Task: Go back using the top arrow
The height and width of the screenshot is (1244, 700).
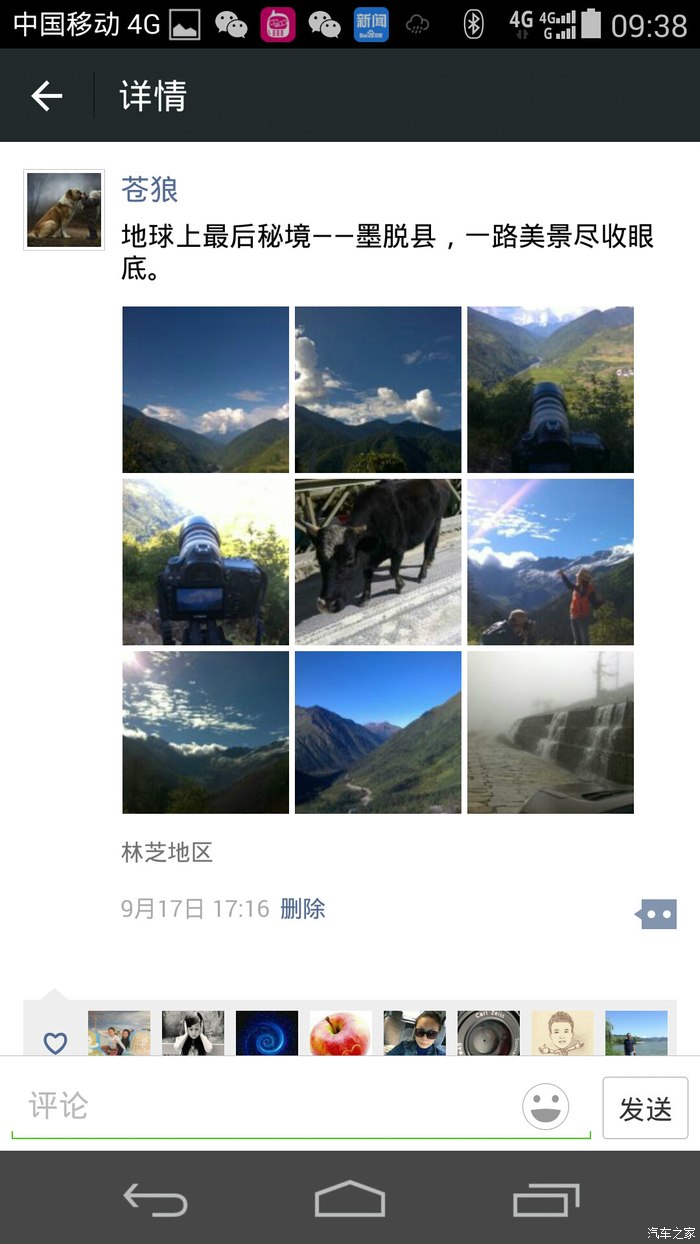Action: click(47, 96)
